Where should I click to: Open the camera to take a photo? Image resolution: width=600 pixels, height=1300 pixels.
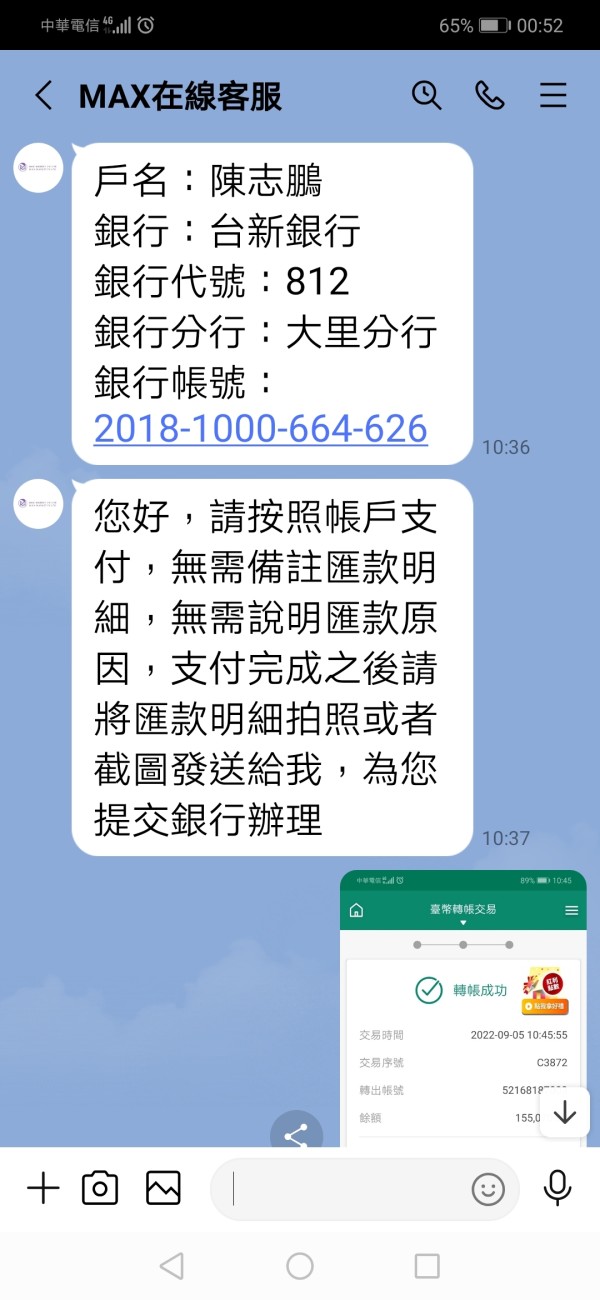tap(100, 1188)
